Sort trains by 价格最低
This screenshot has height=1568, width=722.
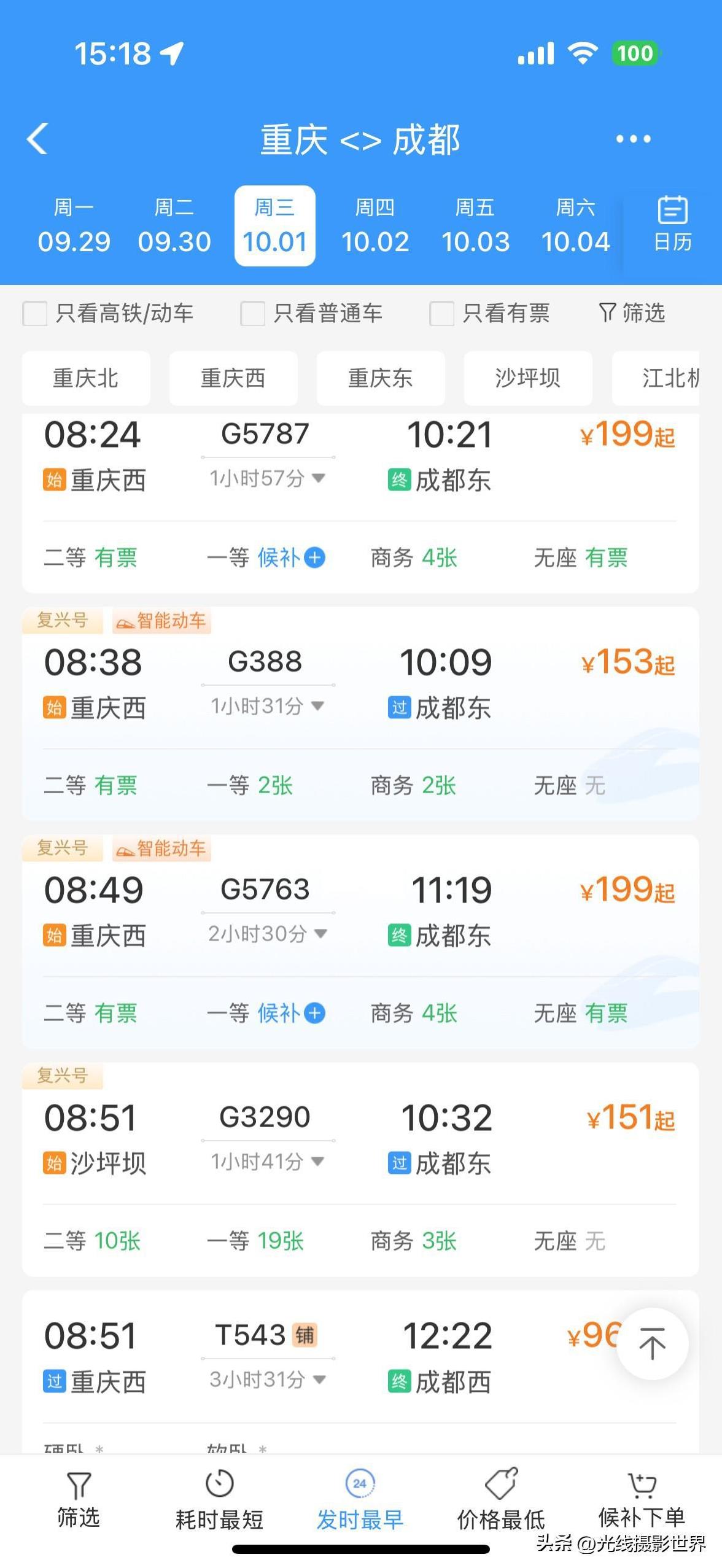[501, 1499]
